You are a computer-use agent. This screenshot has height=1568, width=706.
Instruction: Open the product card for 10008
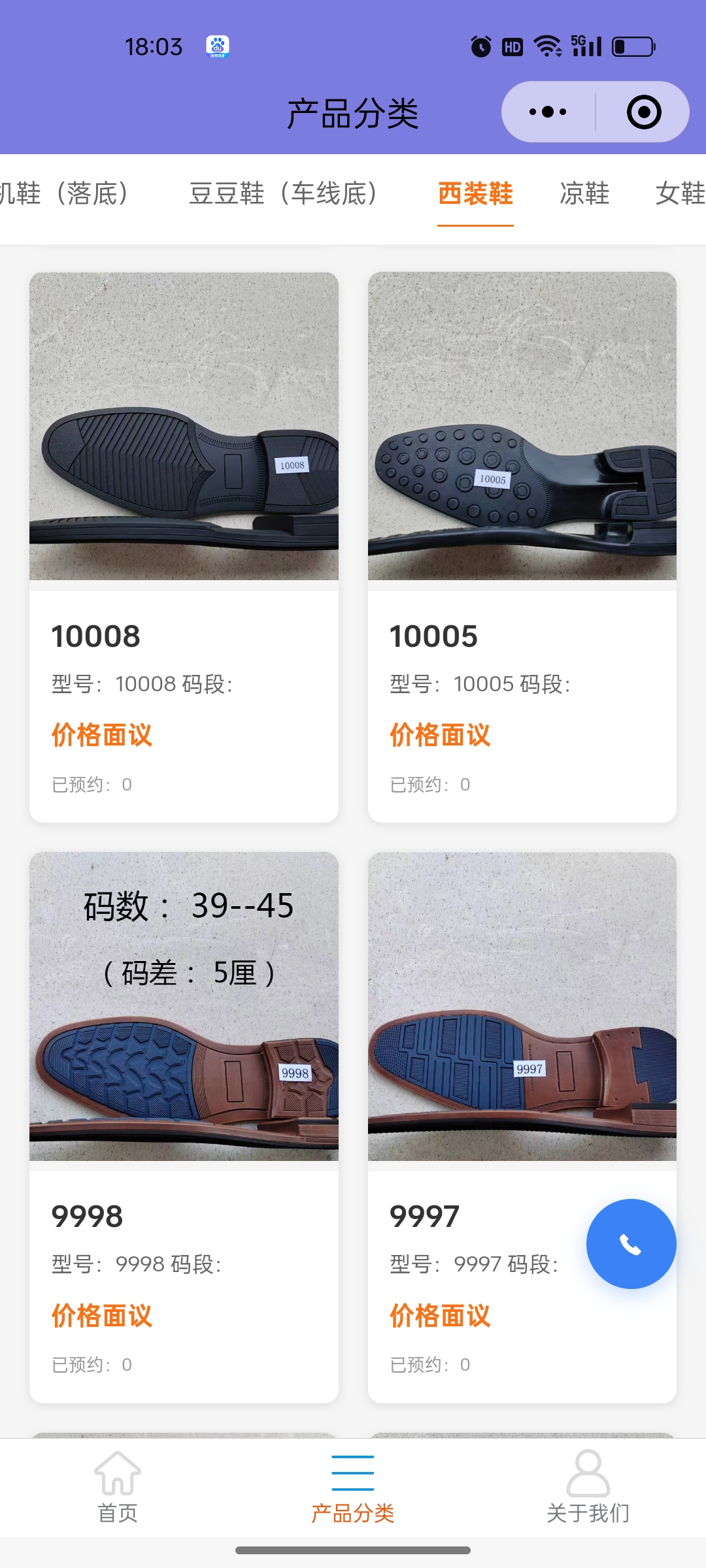coord(184,546)
